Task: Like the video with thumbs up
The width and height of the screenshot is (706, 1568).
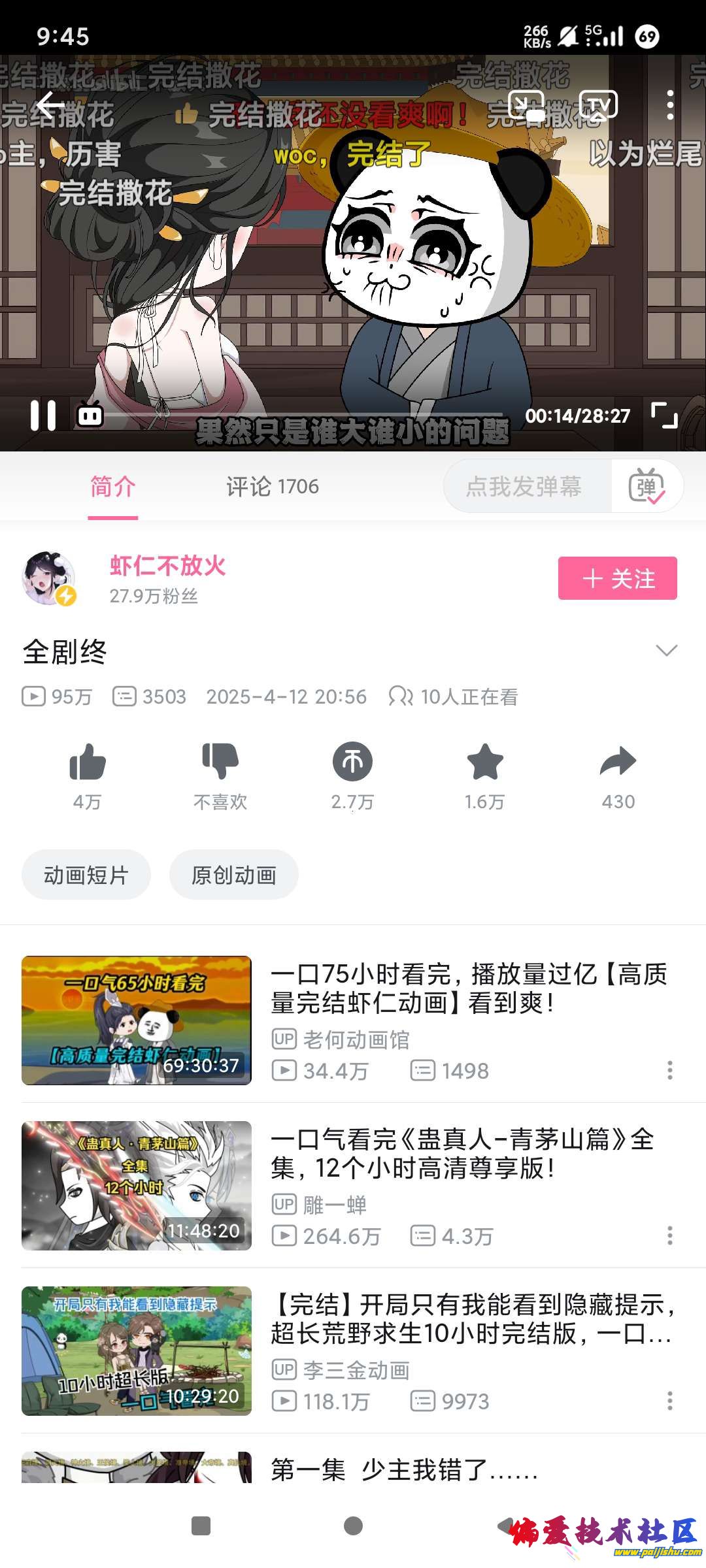Action: tap(88, 762)
